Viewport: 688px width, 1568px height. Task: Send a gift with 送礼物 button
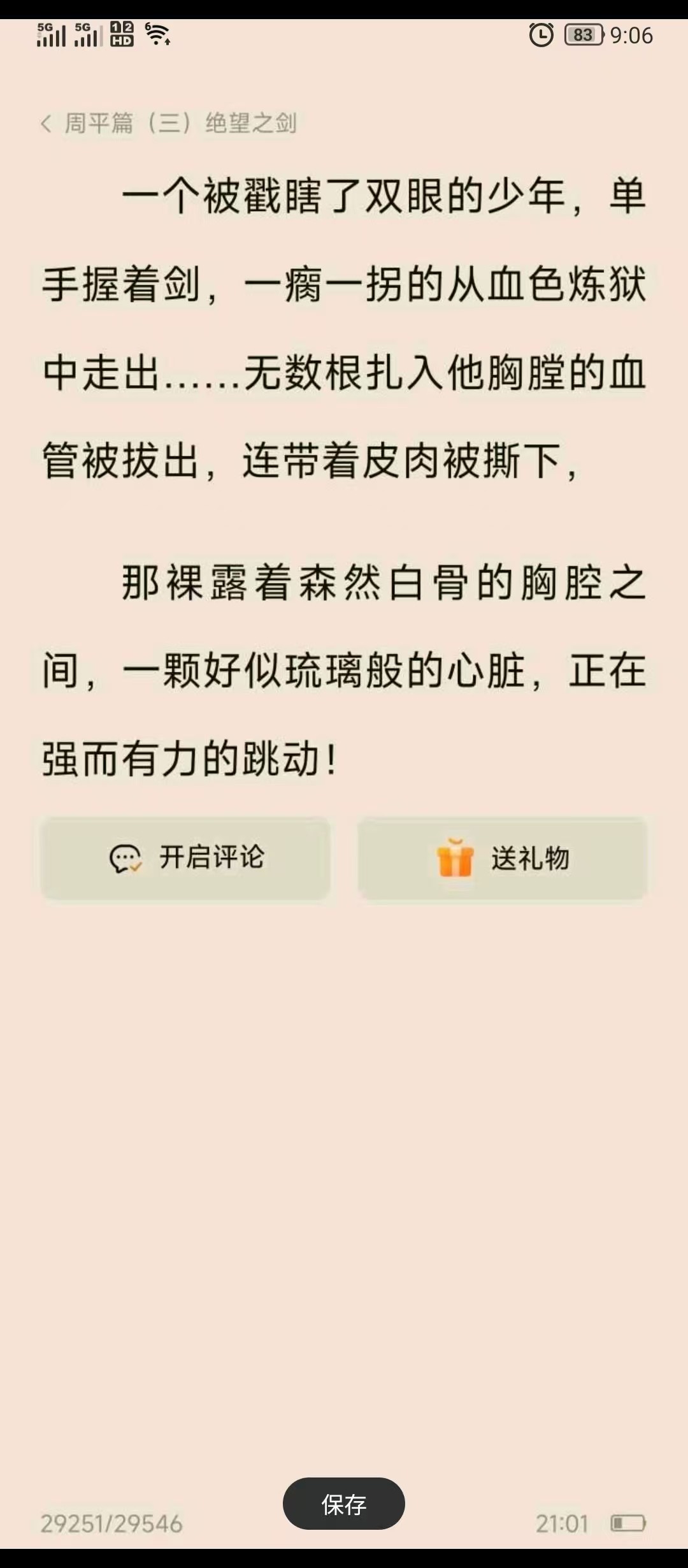pos(503,858)
